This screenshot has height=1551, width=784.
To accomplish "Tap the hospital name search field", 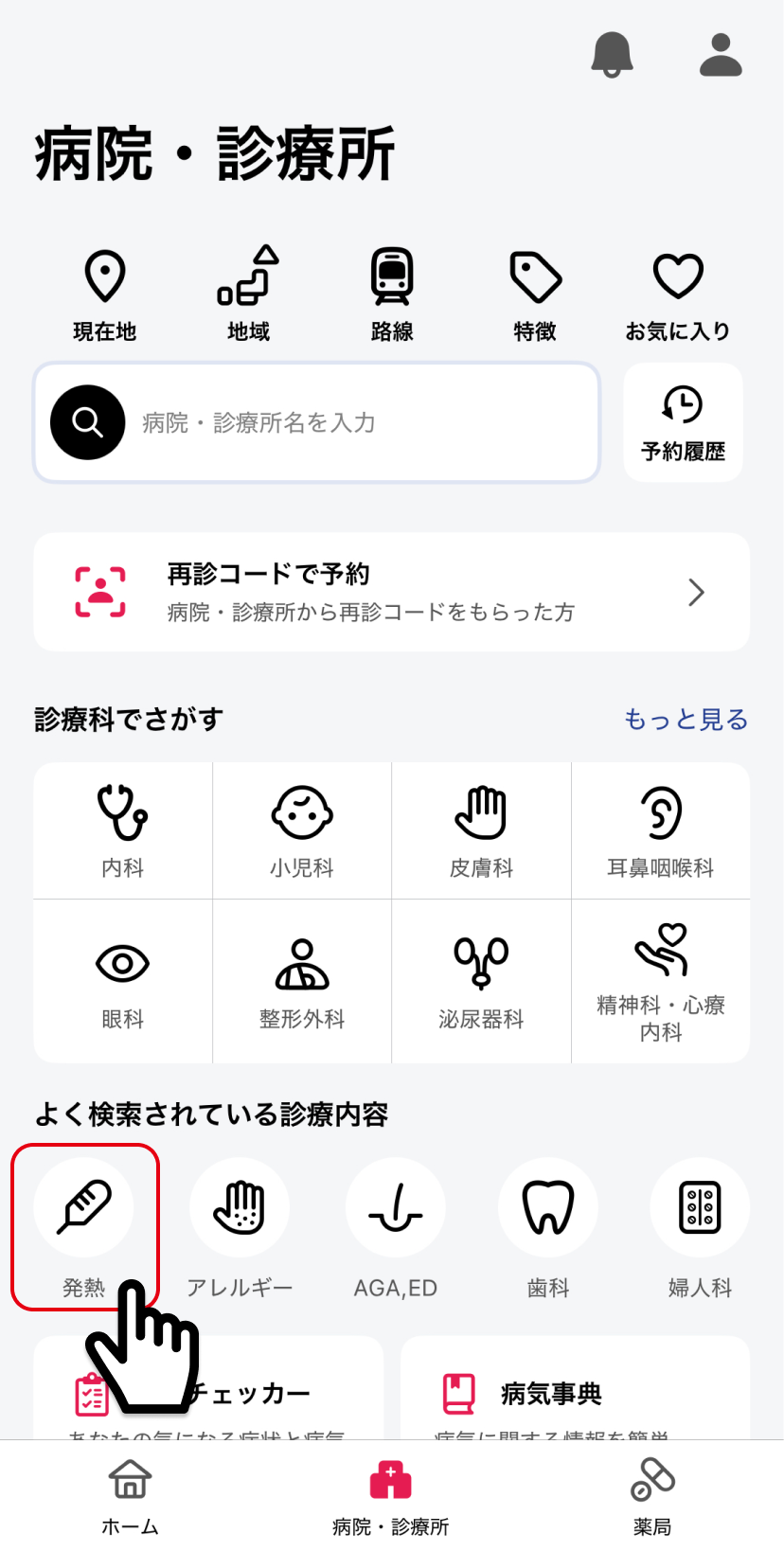I will click(317, 422).
